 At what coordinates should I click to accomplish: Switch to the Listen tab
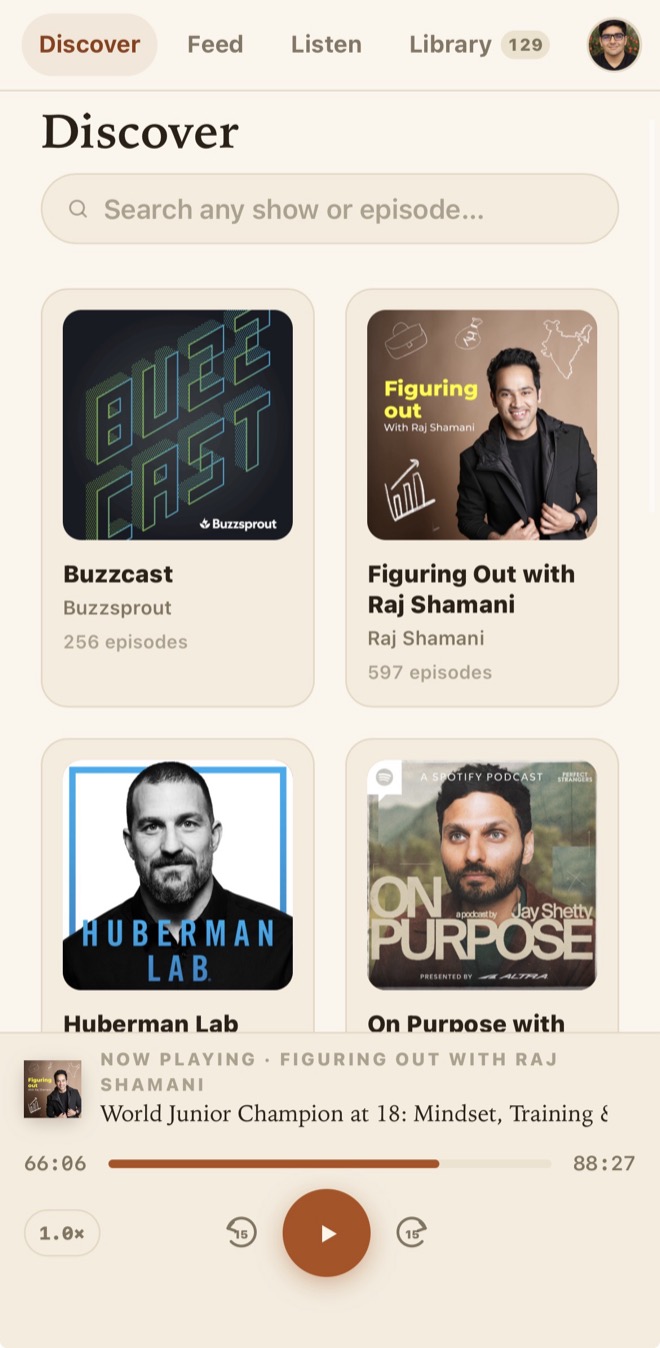click(x=326, y=45)
